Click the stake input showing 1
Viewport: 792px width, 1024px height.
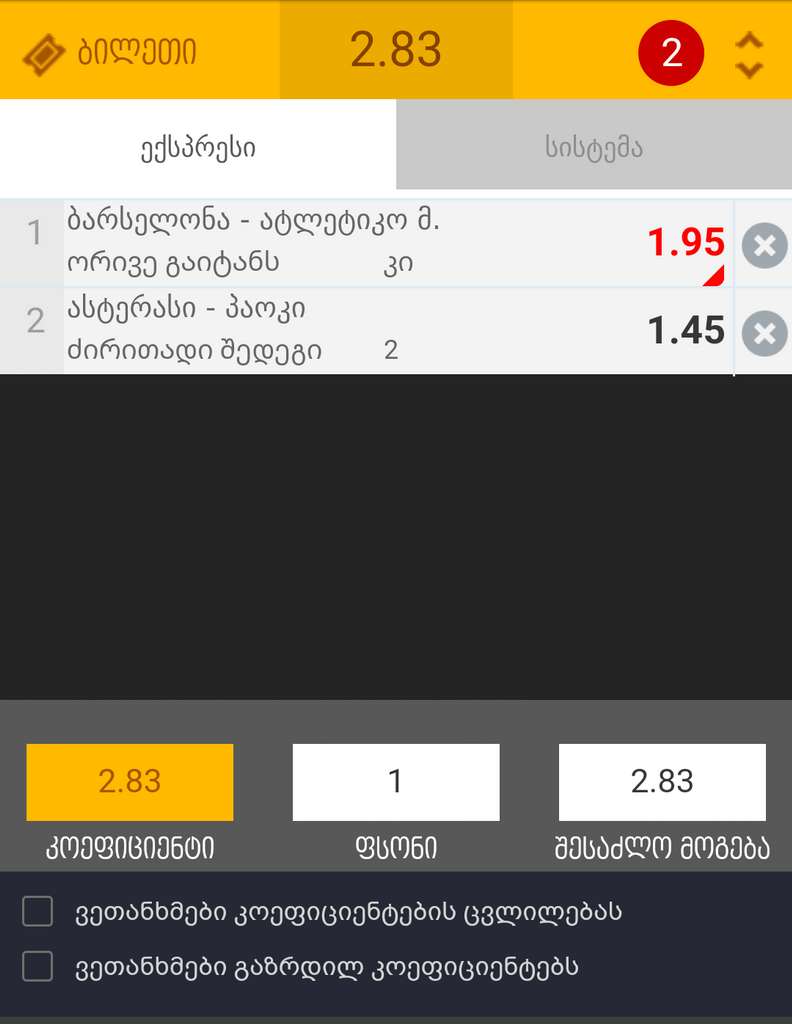[x=396, y=782]
